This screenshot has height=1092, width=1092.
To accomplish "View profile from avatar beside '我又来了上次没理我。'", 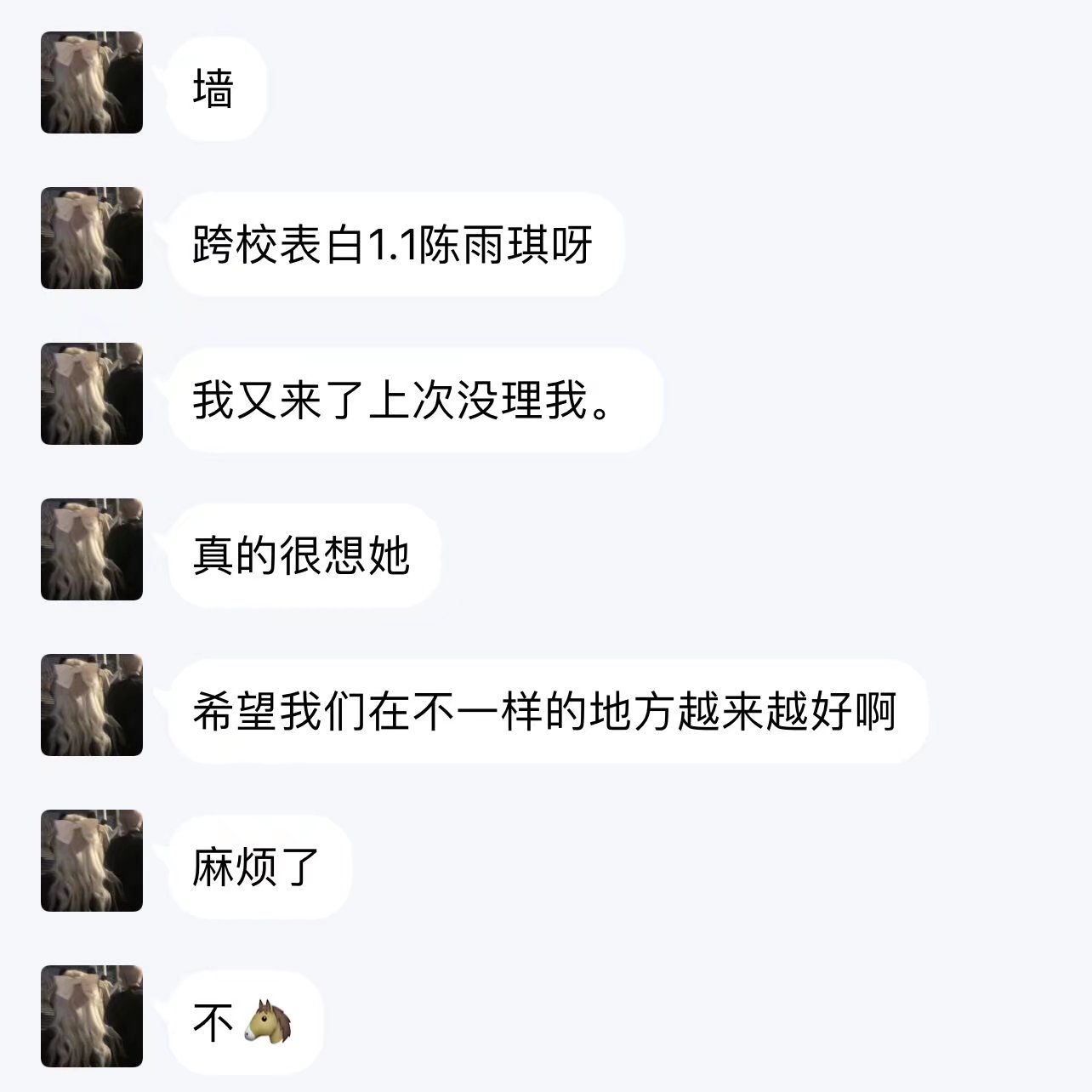I will [x=92, y=394].
